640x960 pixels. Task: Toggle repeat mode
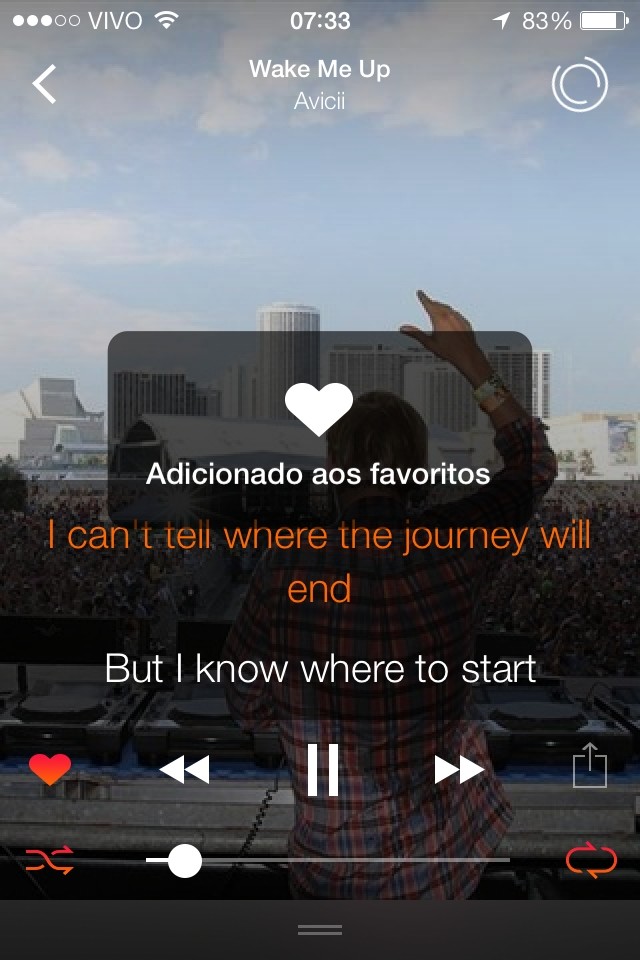[x=591, y=860]
